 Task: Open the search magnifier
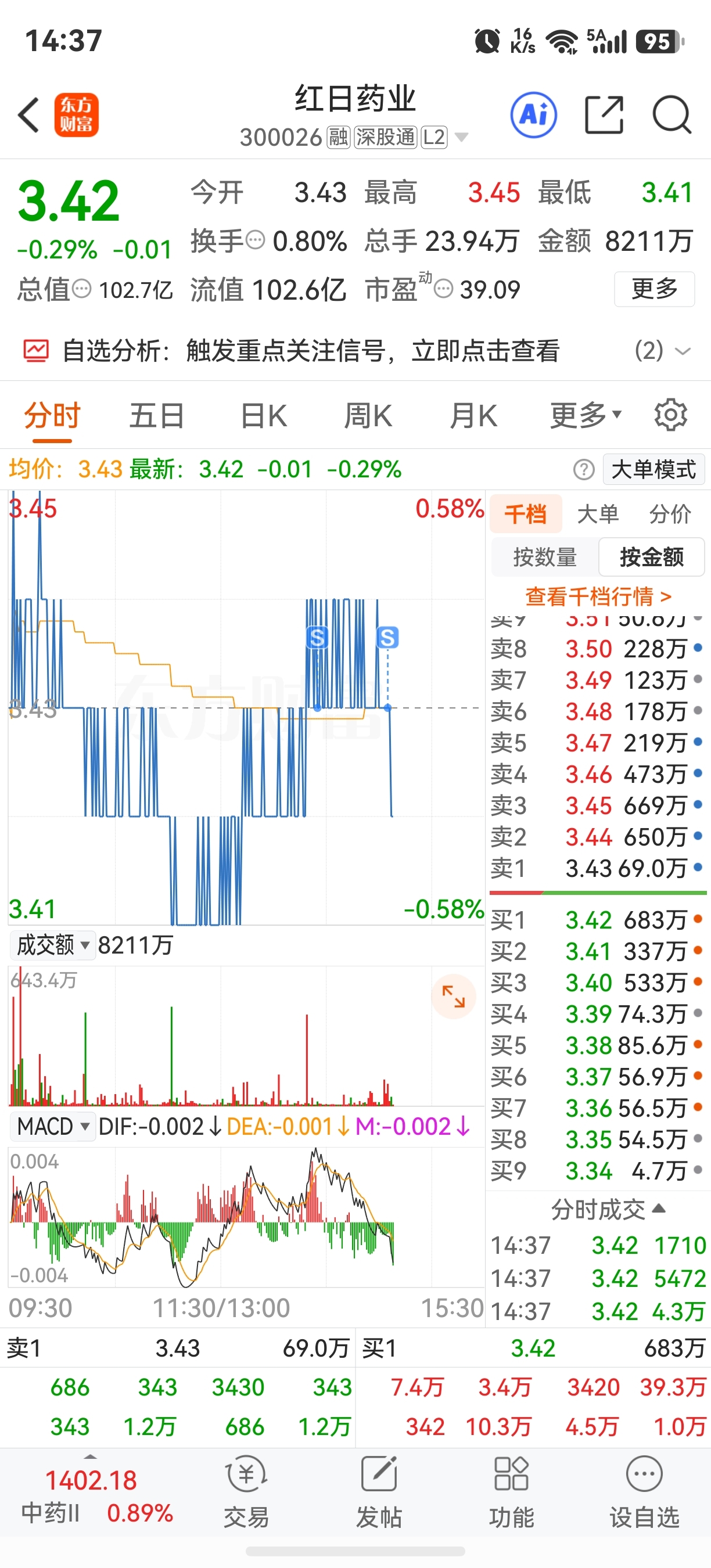tap(671, 114)
